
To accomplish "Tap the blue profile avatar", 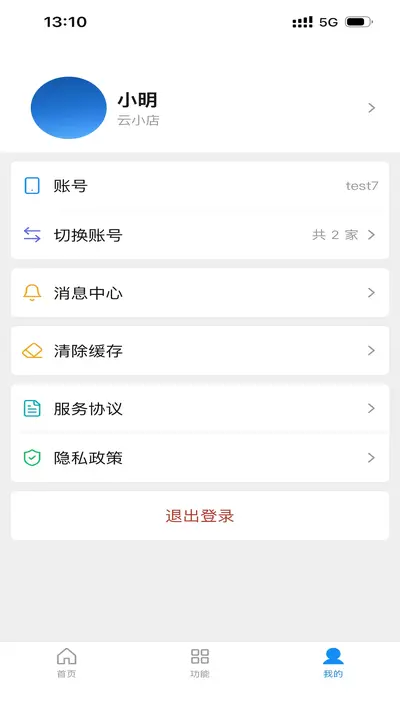I will (68, 108).
